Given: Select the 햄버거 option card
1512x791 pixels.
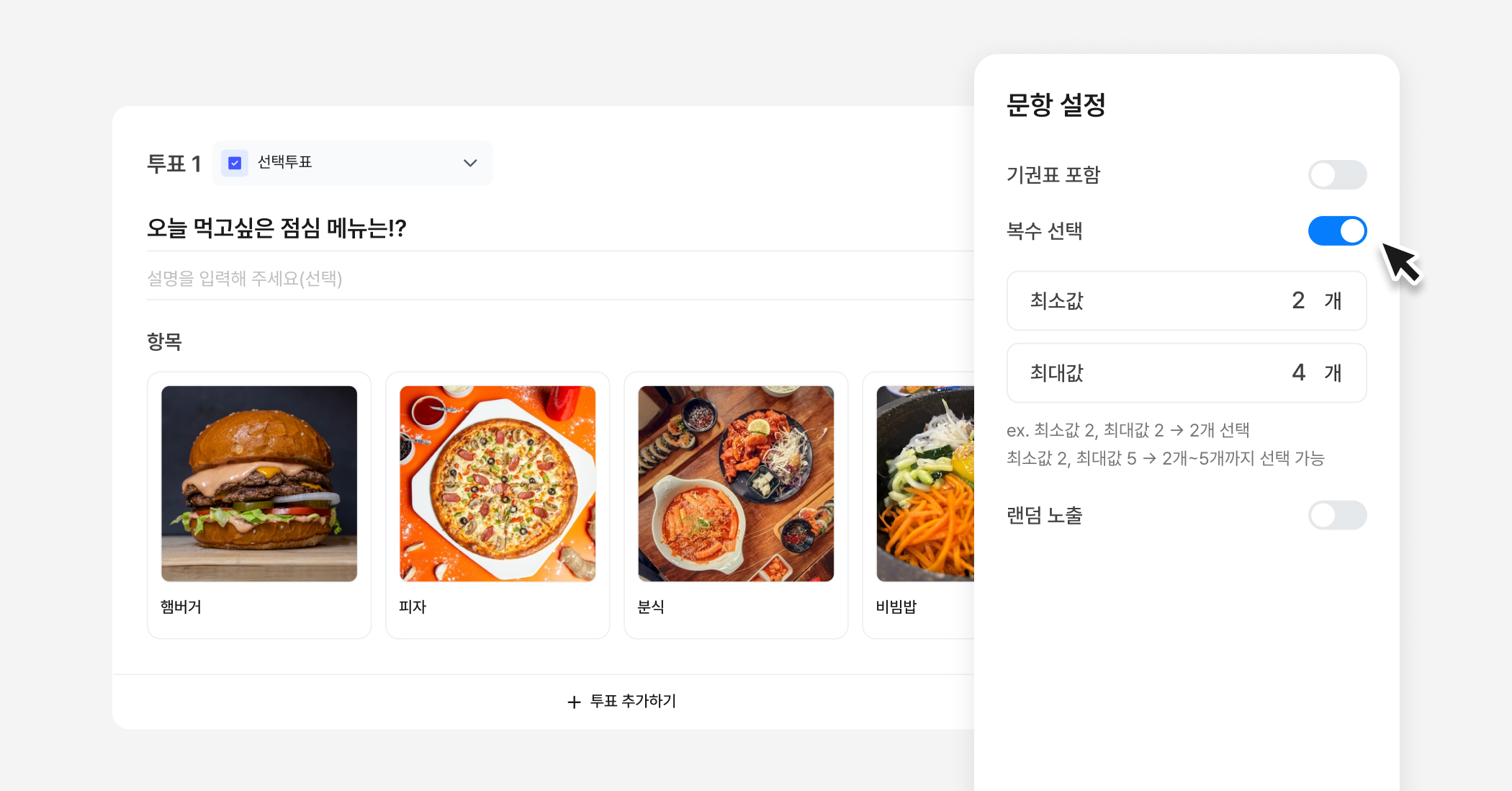Looking at the screenshot, I should pyautogui.click(x=259, y=504).
